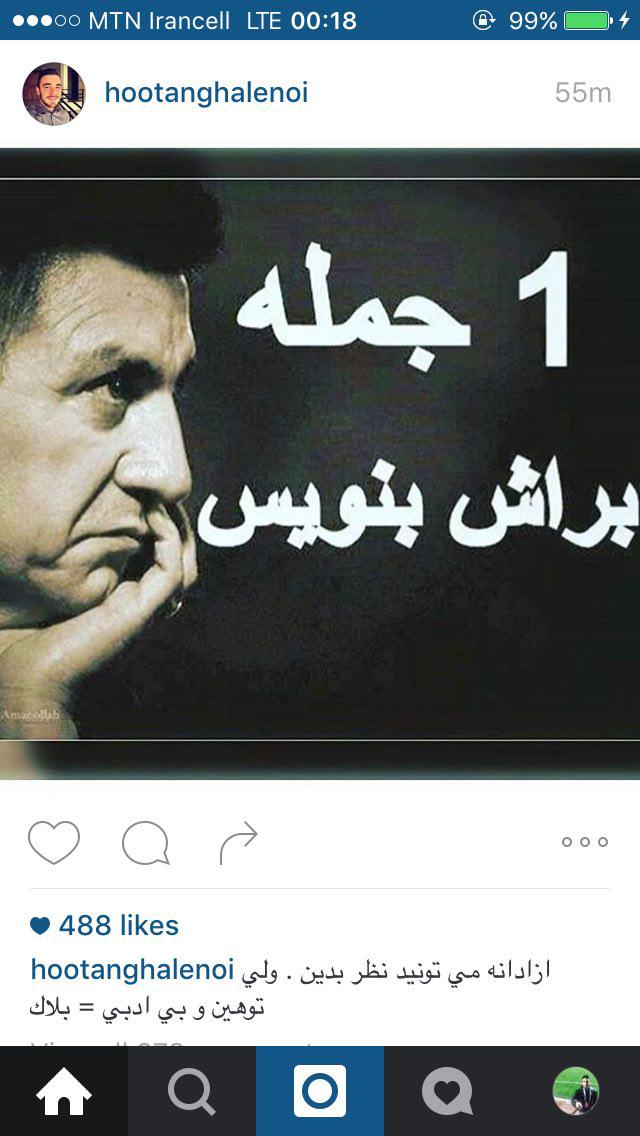Open hootanghalenoi's profile picture
The width and height of the screenshot is (640, 1136).
pos(54,94)
